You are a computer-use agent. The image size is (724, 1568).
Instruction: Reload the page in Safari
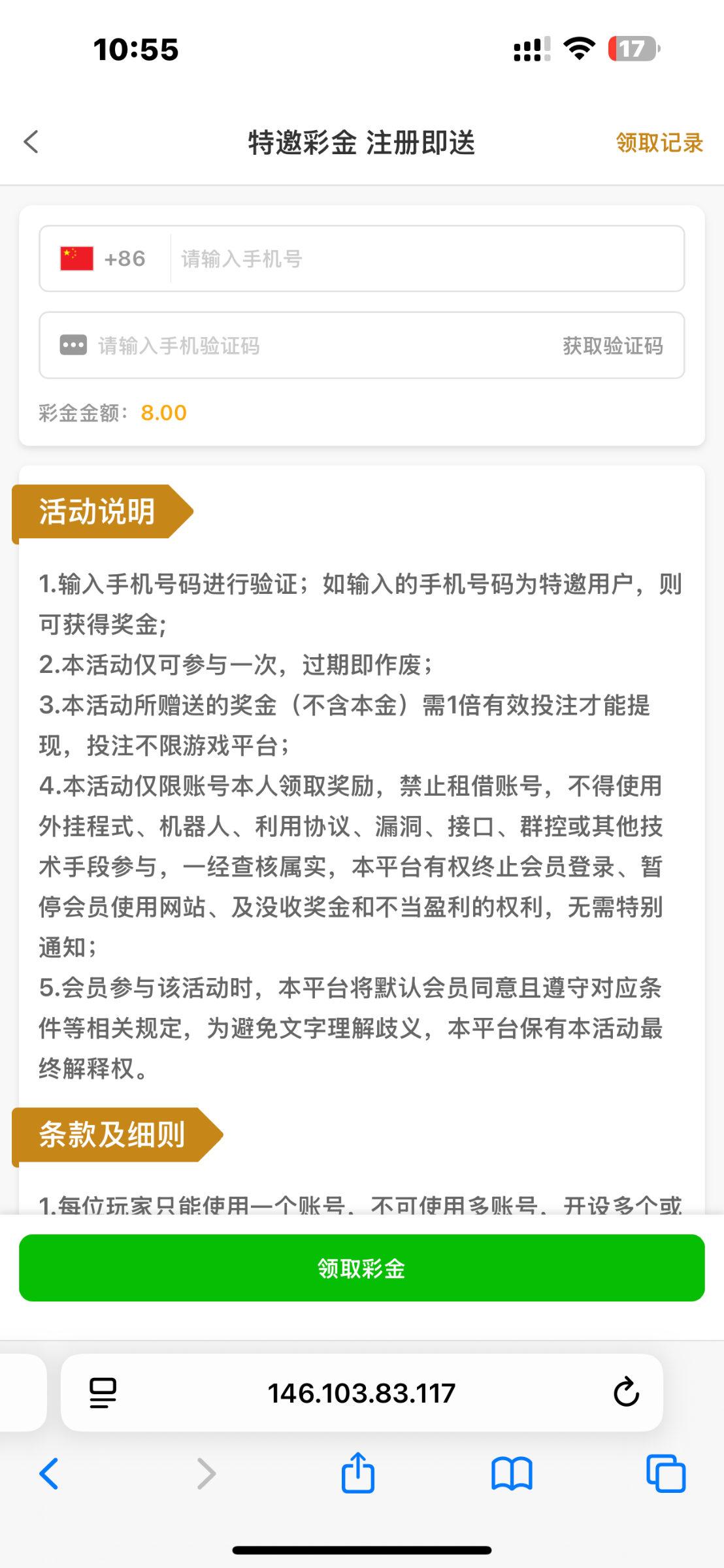(x=625, y=1392)
